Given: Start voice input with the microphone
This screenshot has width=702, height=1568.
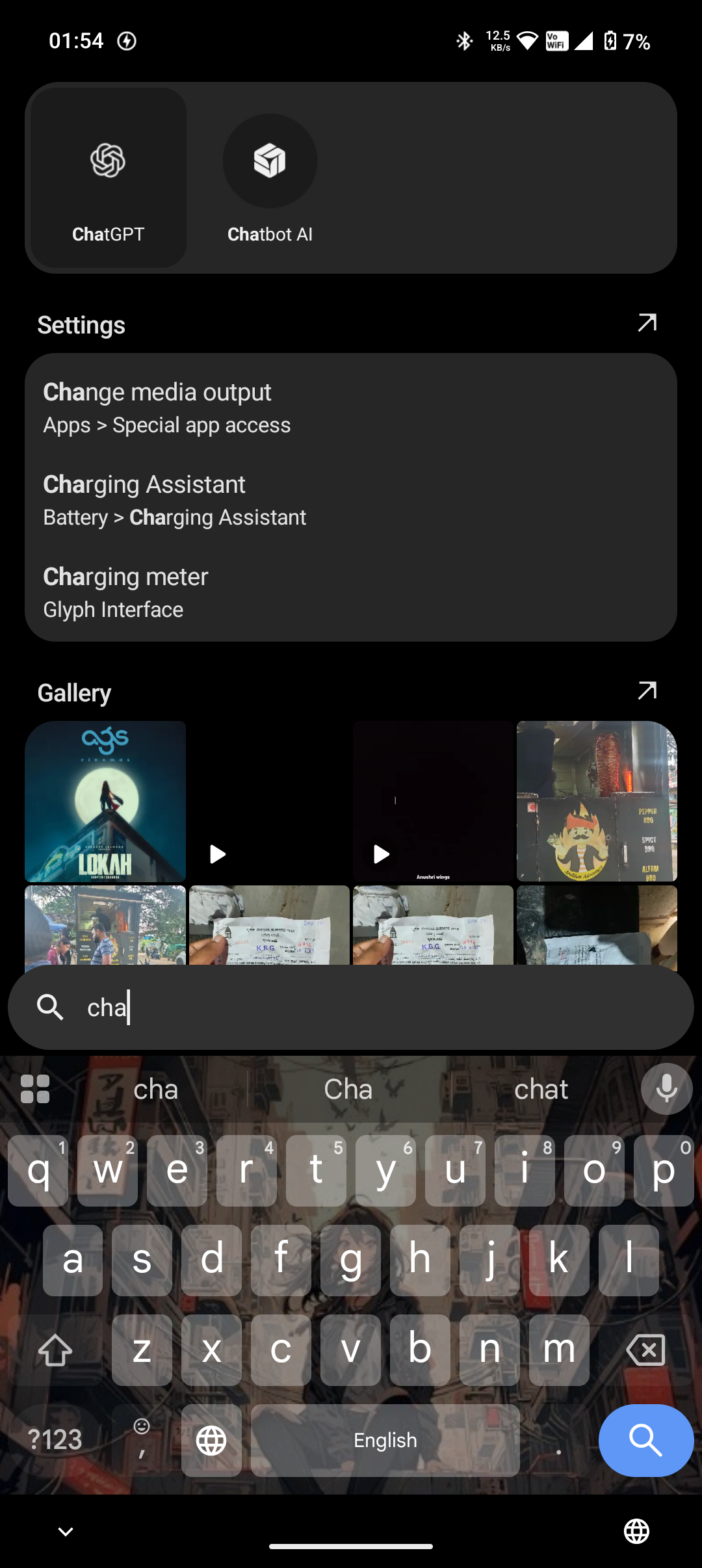Looking at the screenshot, I should coord(666,1089).
